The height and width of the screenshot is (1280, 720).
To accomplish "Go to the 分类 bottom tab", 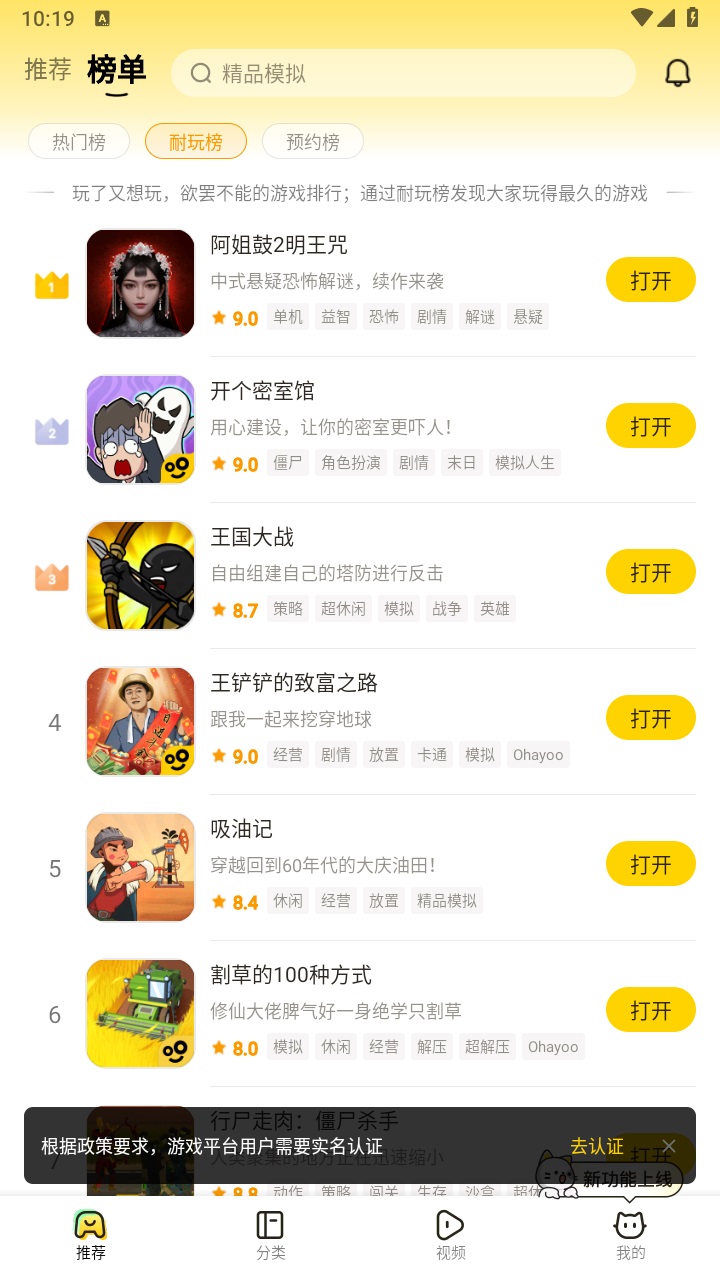I will point(270,1235).
